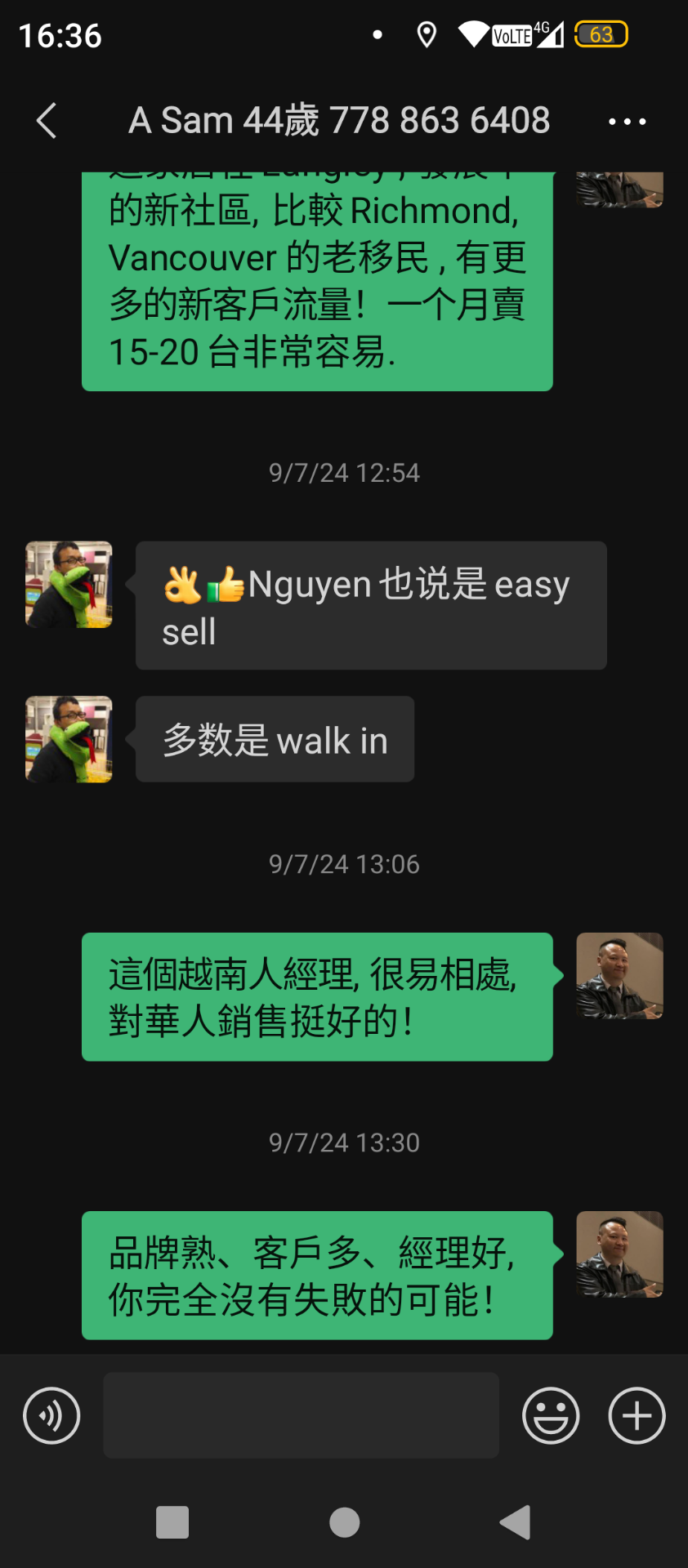Open recent apps in the navigation bar
Image resolution: width=688 pixels, height=1568 pixels.
click(172, 1522)
